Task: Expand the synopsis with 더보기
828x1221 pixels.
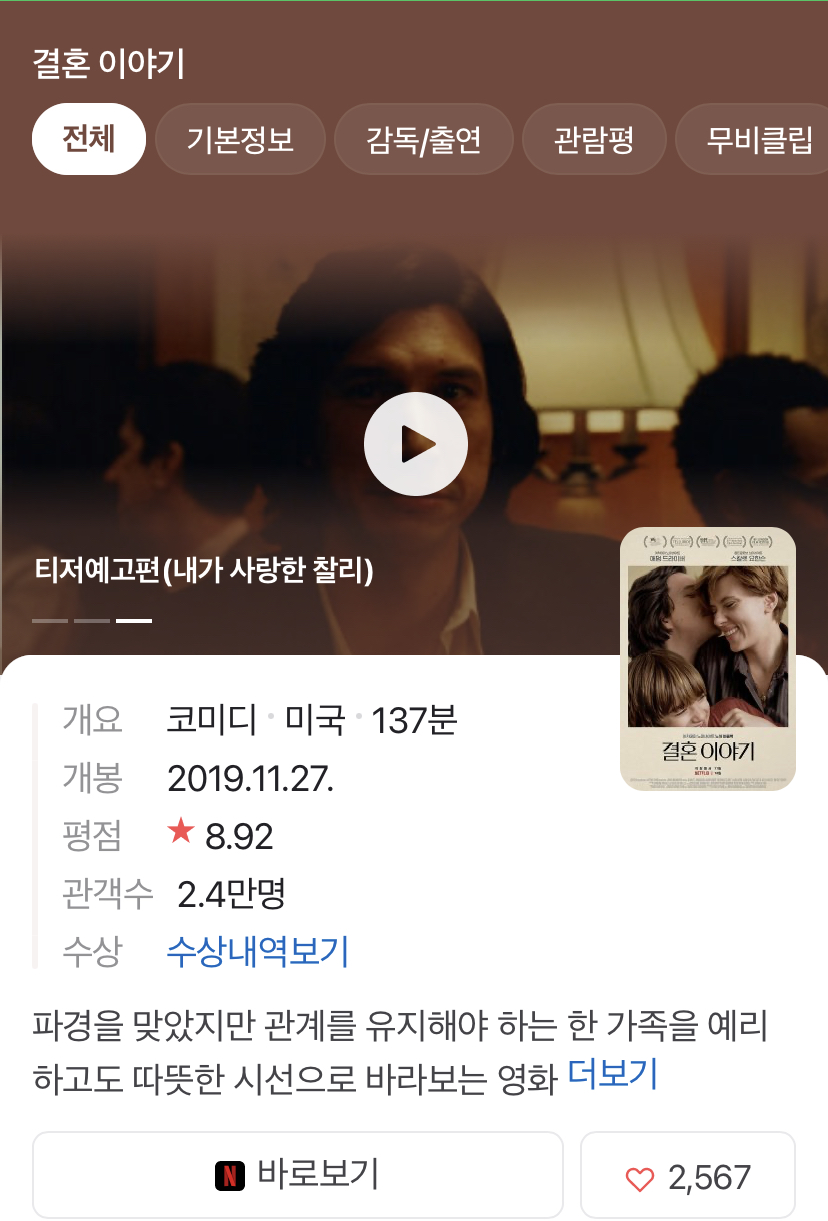Action: [612, 1074]
